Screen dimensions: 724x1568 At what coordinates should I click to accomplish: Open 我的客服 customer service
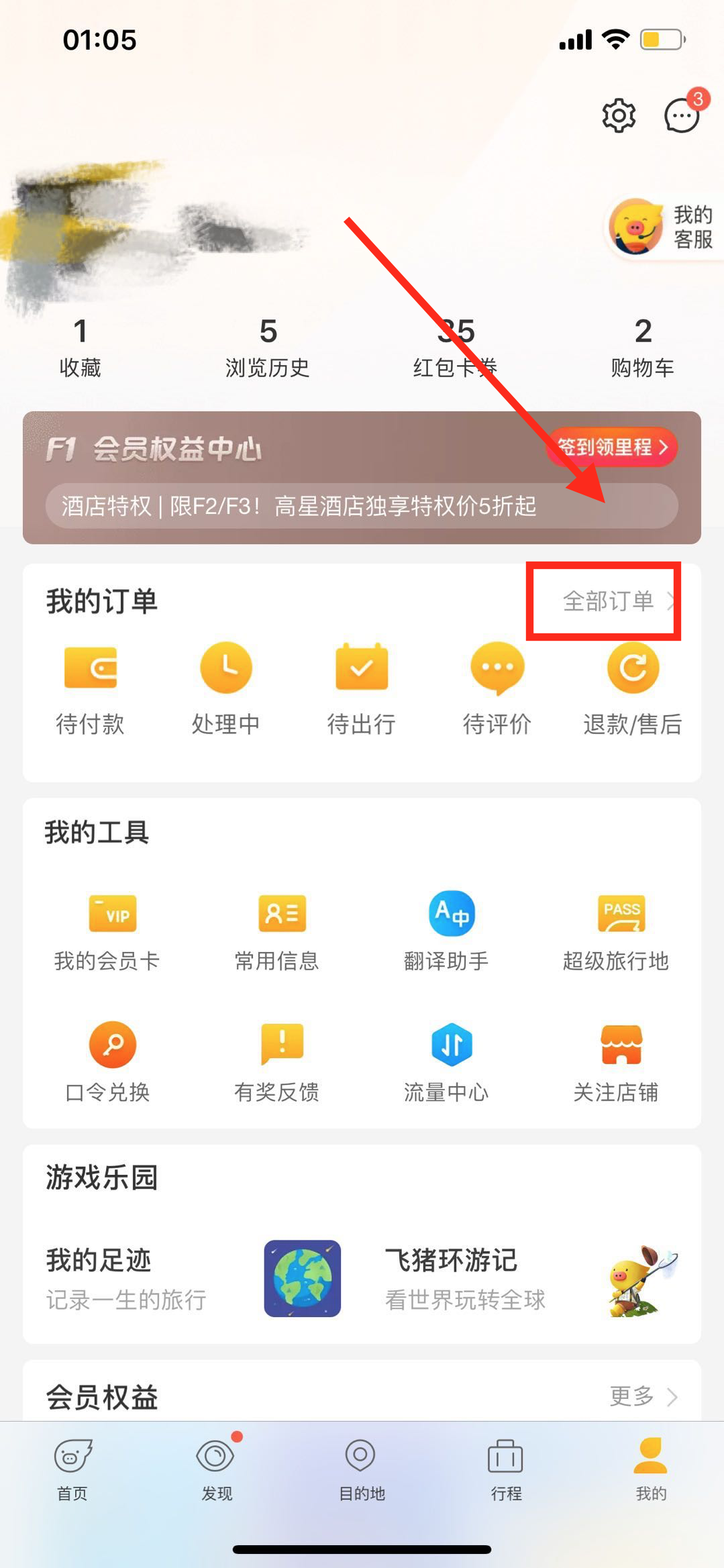pos(661,227)
